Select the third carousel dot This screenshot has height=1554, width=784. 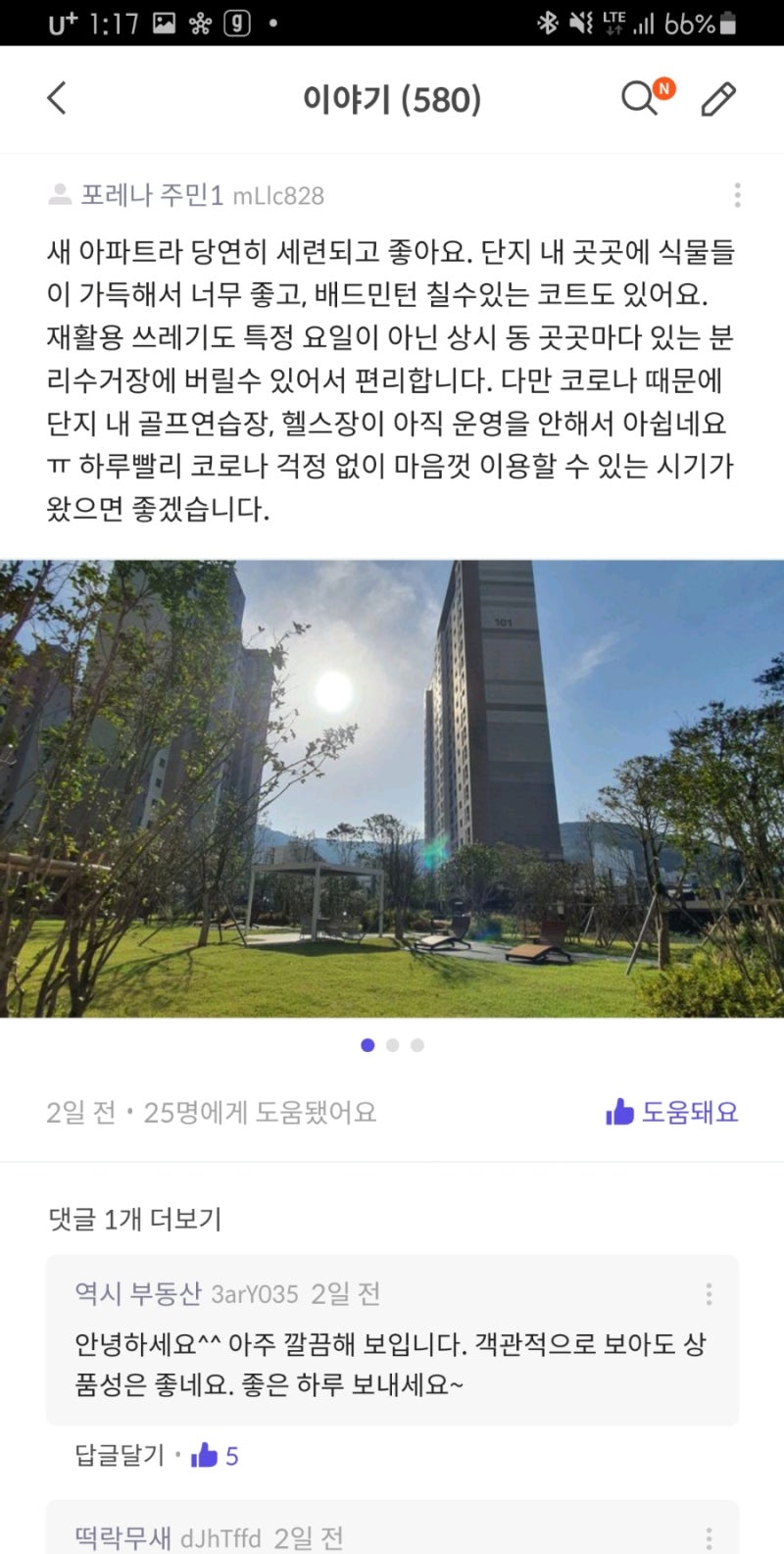coord(418,1045)
